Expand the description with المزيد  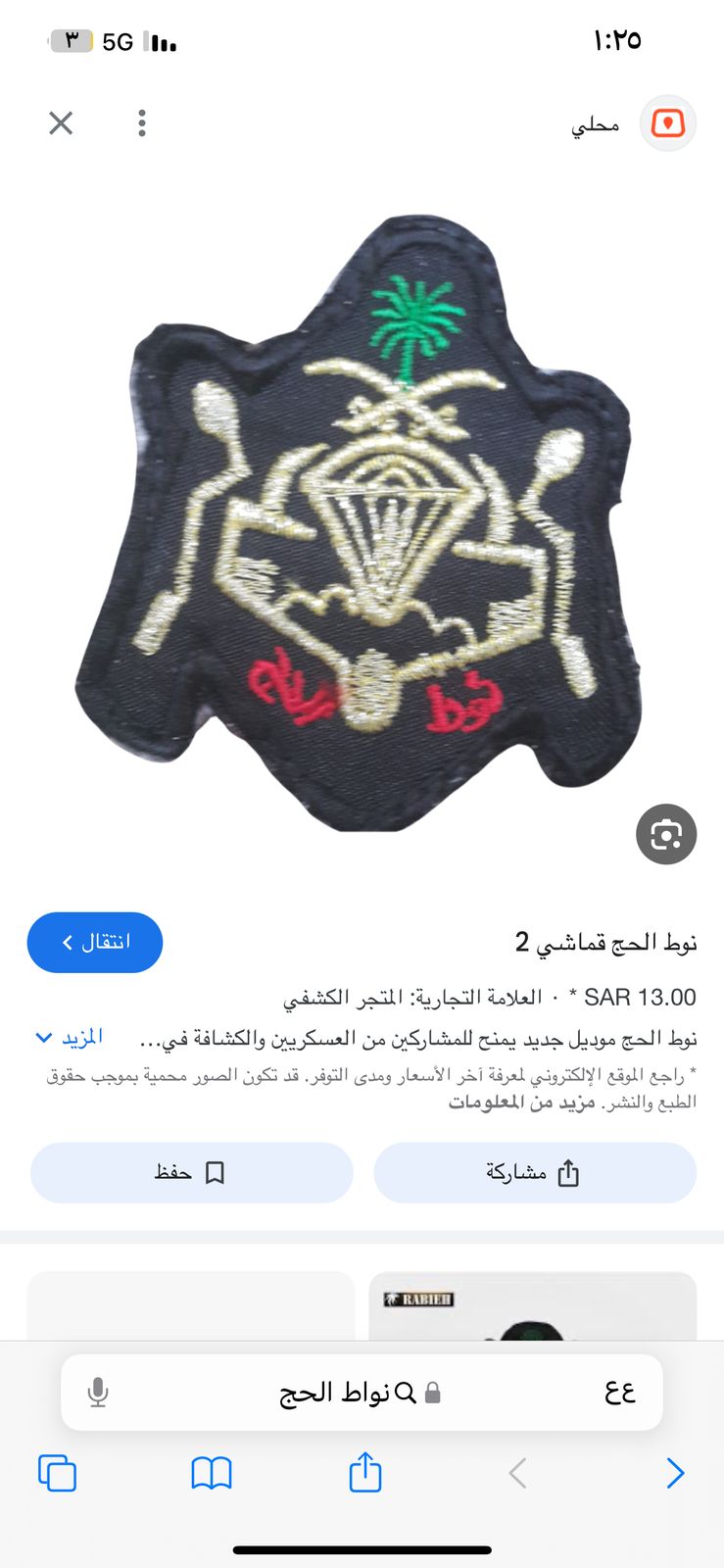69,1037
